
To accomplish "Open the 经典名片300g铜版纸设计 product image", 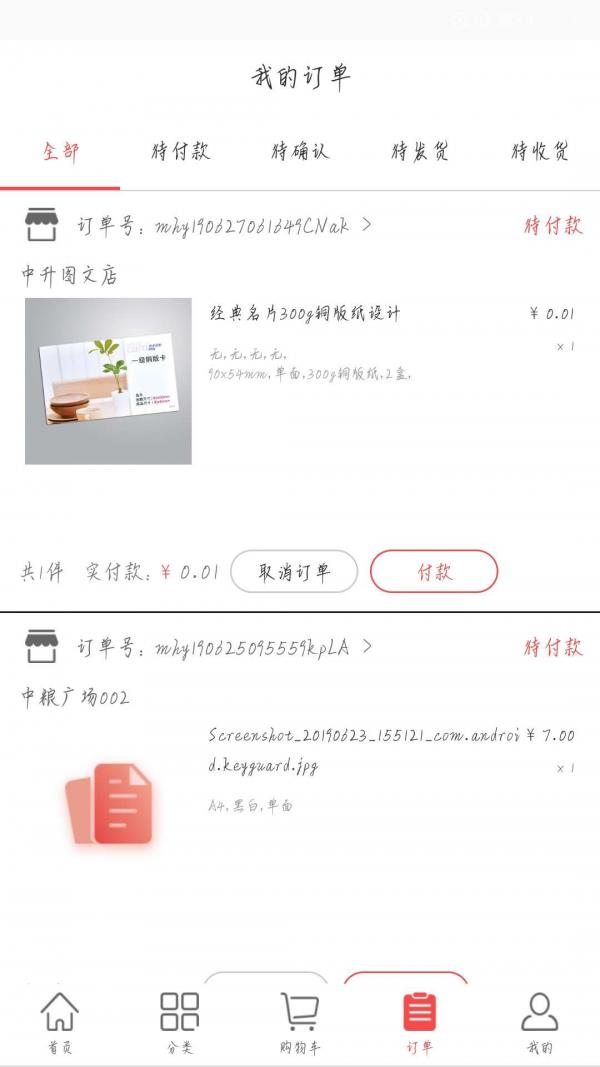I will 108,381.
